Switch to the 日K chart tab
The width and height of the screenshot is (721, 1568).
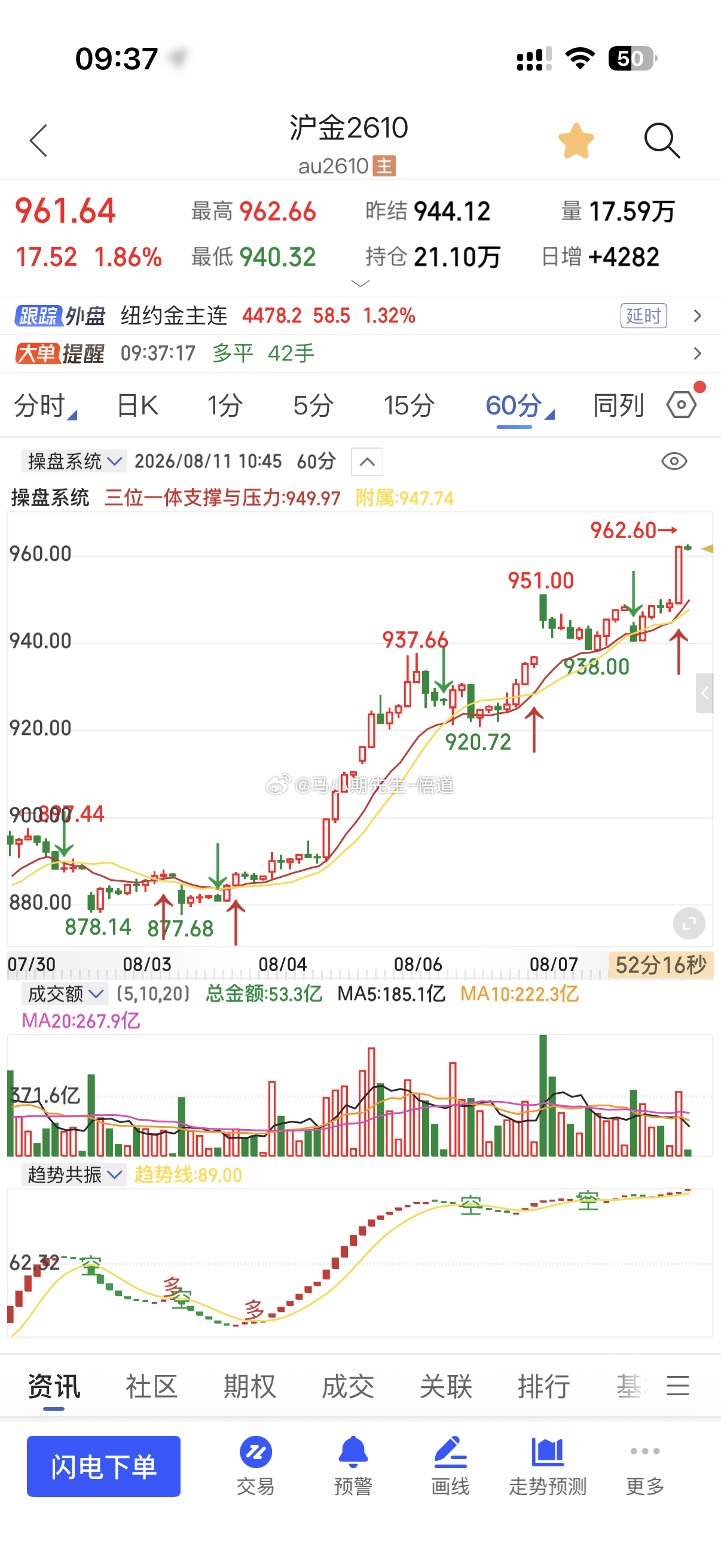pyautogui.click(x=138, y=405)
